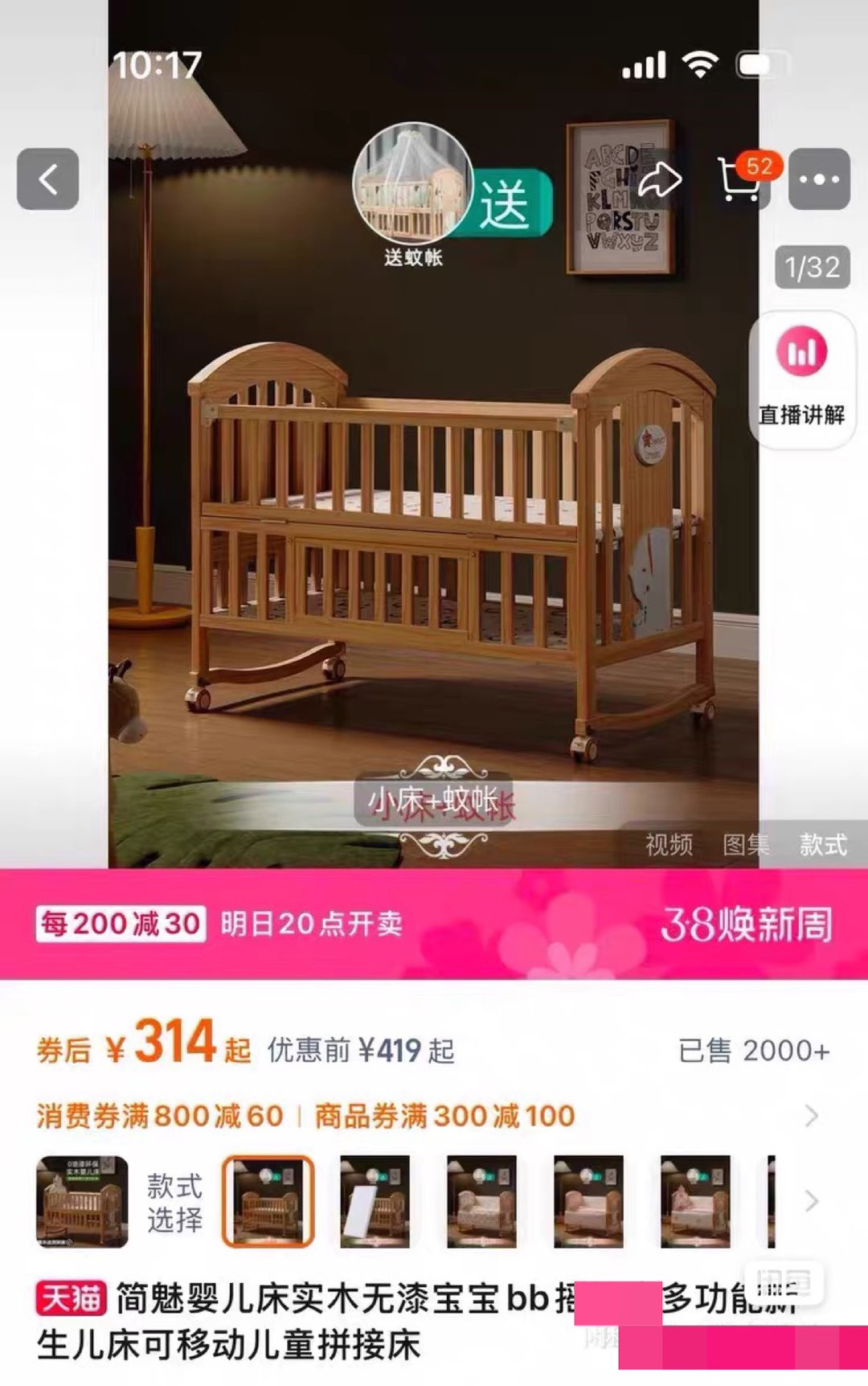Screen dimensions: 868x1386
Task: Open 直播讲解 live explanation
Action: [801, 376]
